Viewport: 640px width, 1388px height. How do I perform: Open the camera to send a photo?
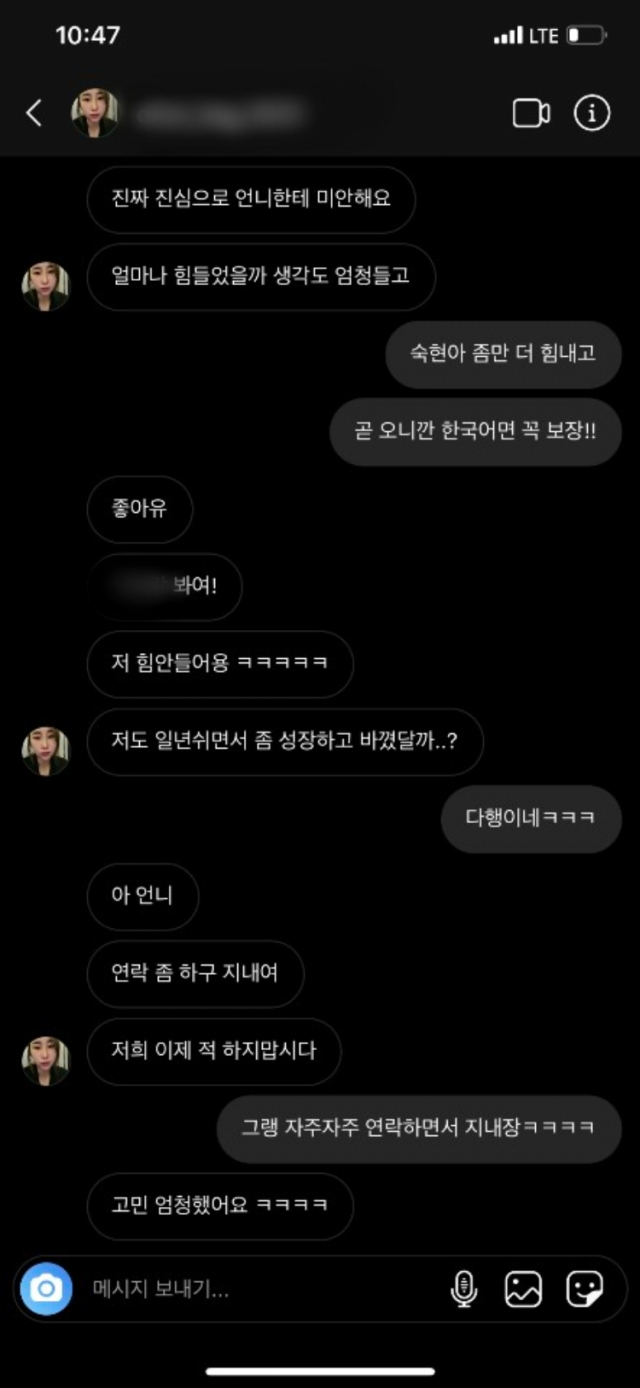[x=46, y=1289]
